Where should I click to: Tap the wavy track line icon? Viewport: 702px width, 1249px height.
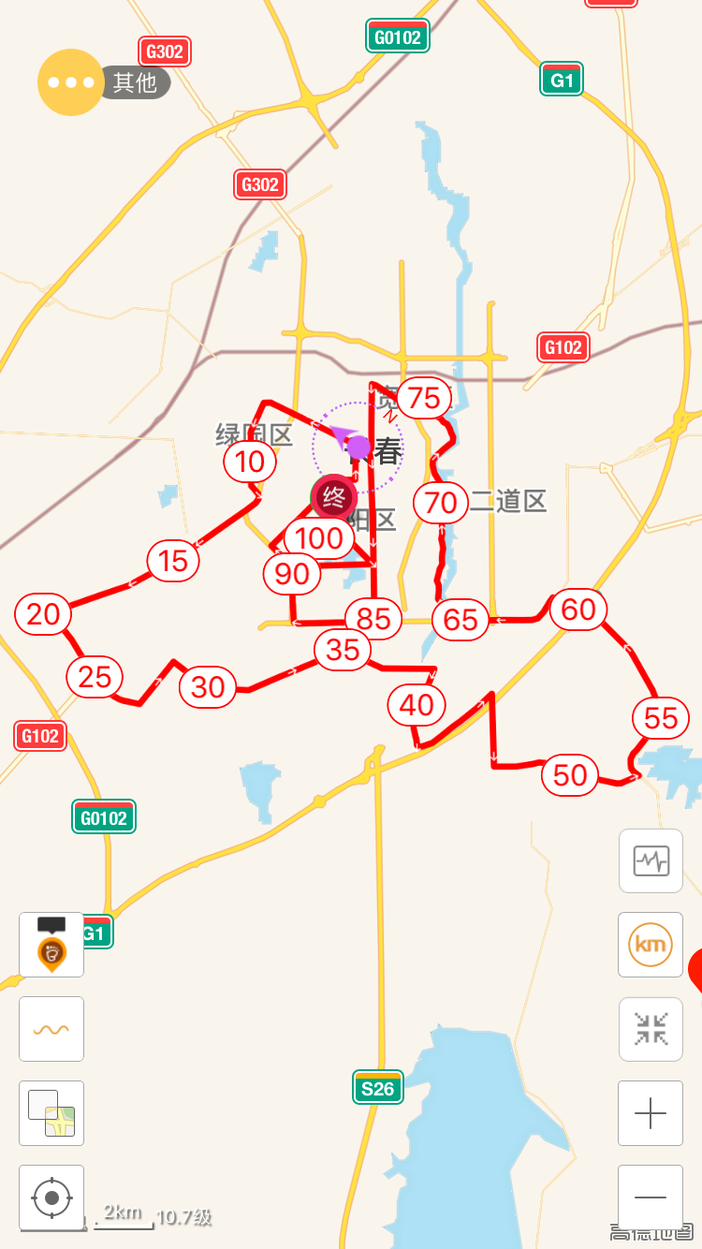pyautogui.click(x=51, y=1029)
